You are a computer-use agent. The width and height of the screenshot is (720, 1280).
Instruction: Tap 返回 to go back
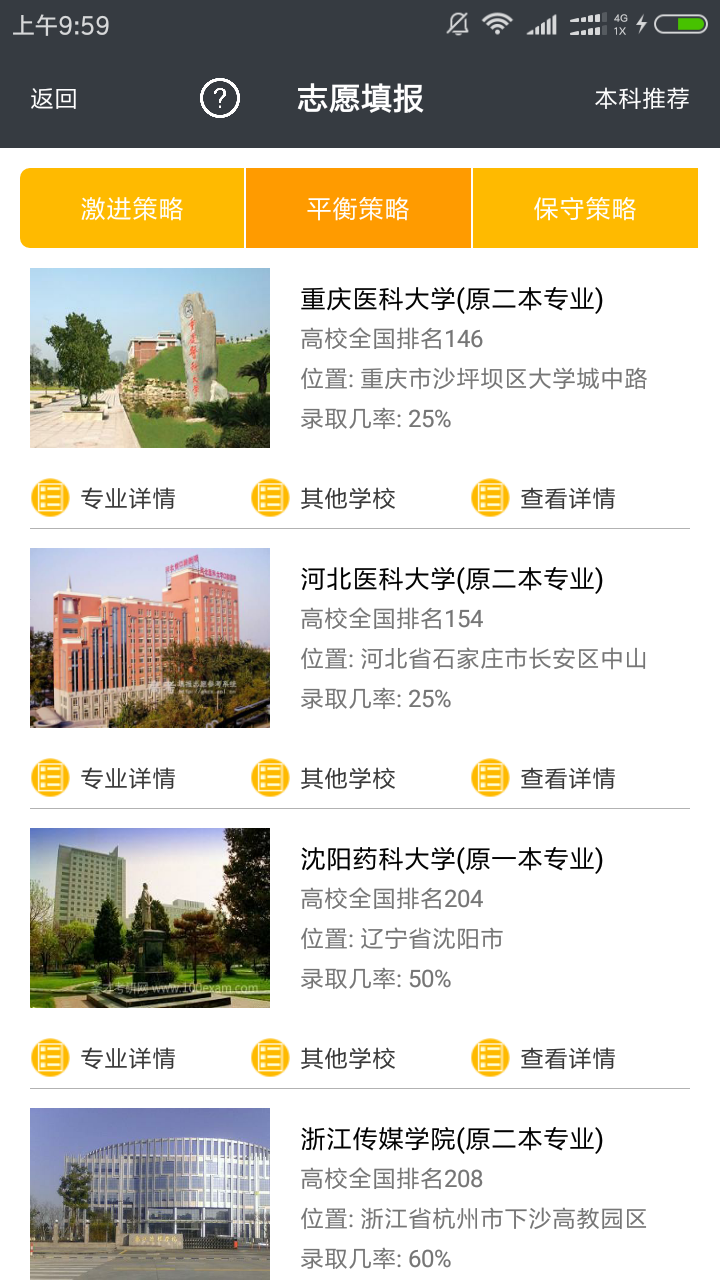pyautogui.click(x=54, y=99)
